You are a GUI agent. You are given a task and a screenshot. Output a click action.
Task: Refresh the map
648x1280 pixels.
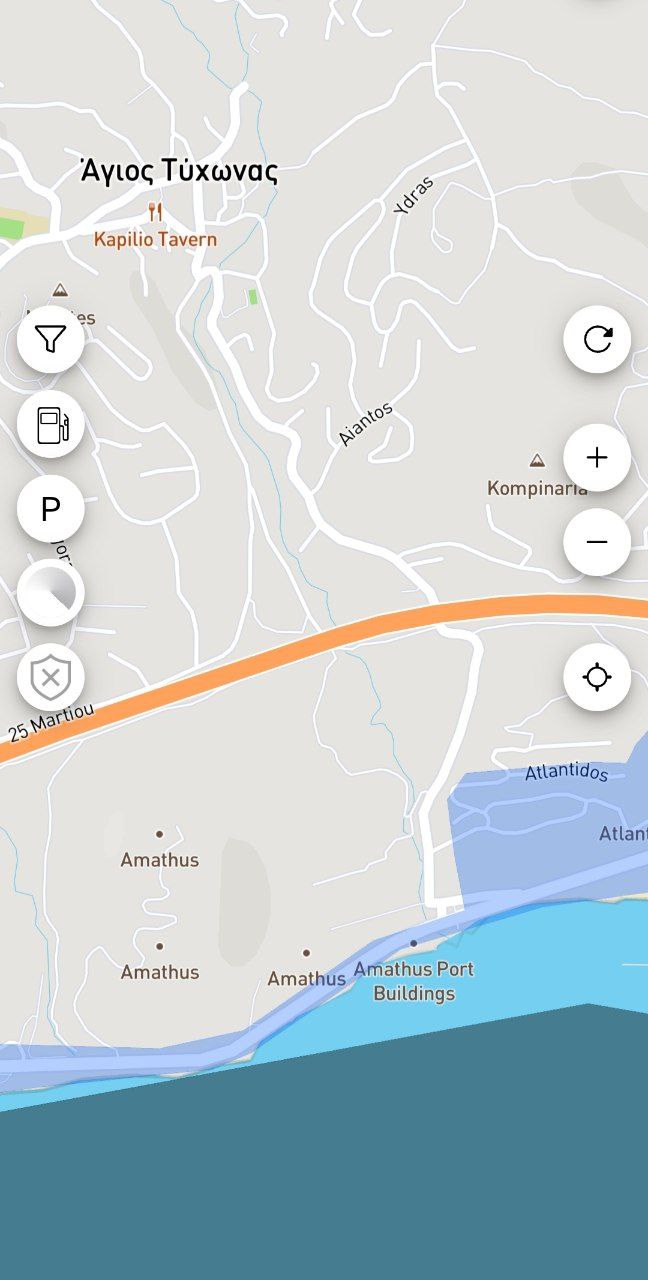[597, 340]
